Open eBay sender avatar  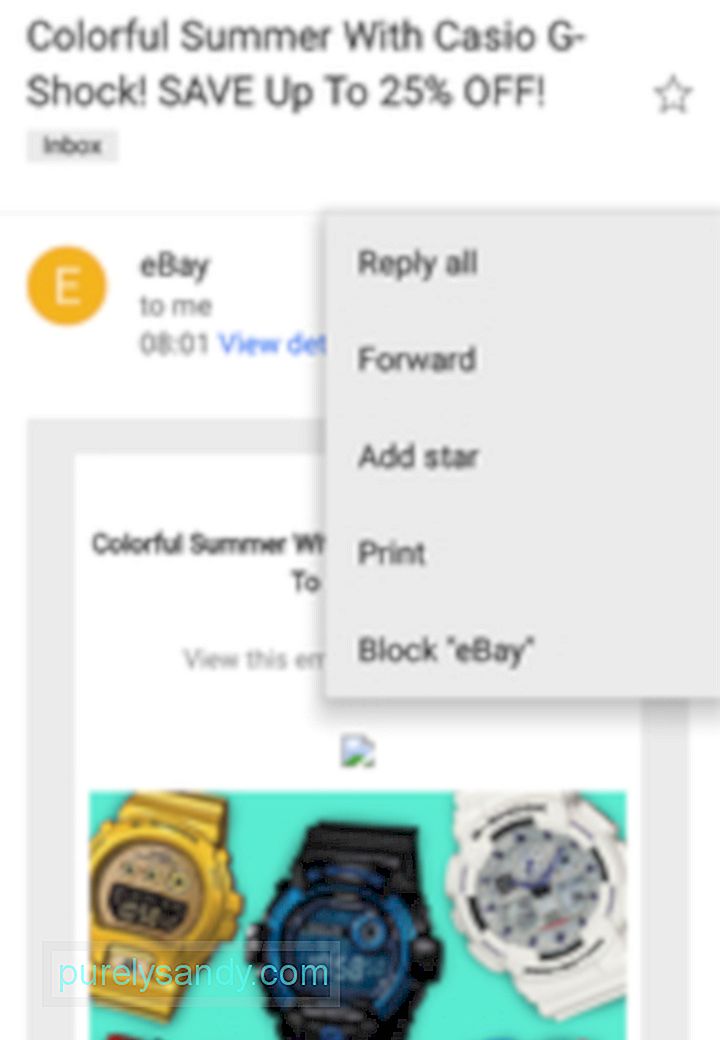click(66, 286)
